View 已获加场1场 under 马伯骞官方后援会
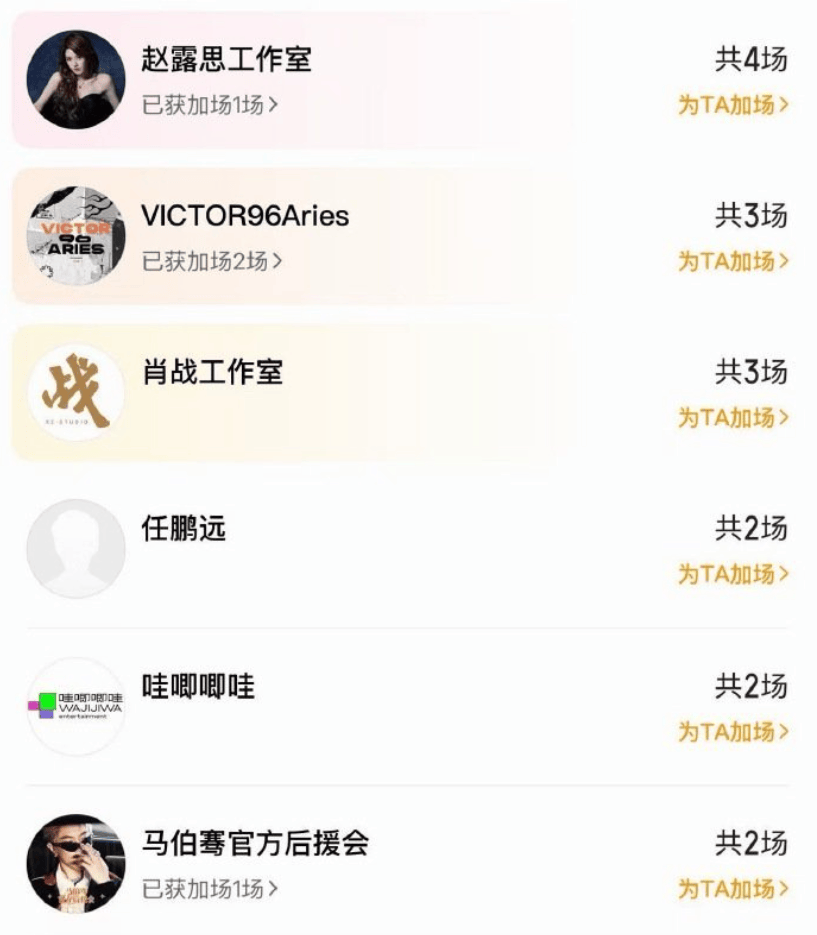817x935 pixels. click(x=210, y=888)
